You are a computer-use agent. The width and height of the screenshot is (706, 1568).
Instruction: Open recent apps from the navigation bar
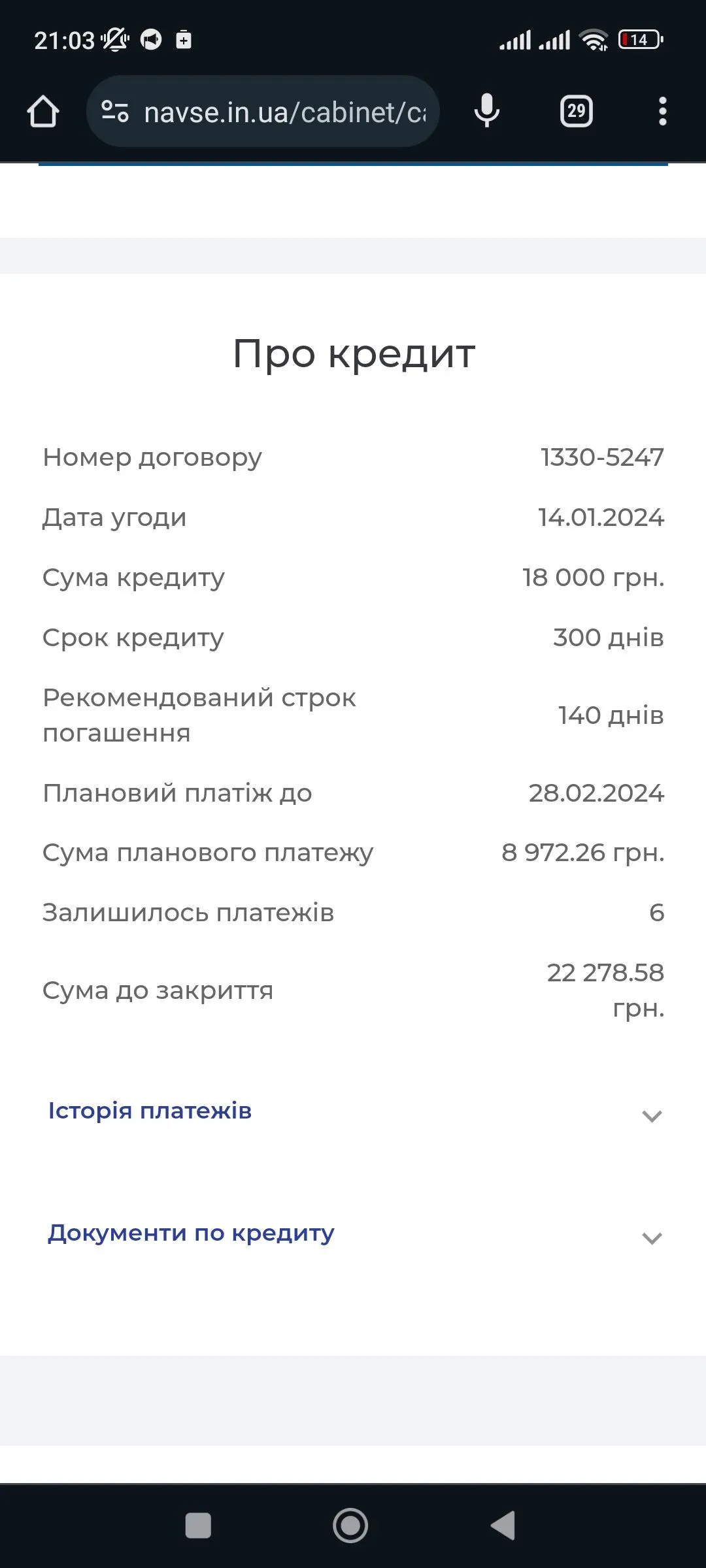198,1526
